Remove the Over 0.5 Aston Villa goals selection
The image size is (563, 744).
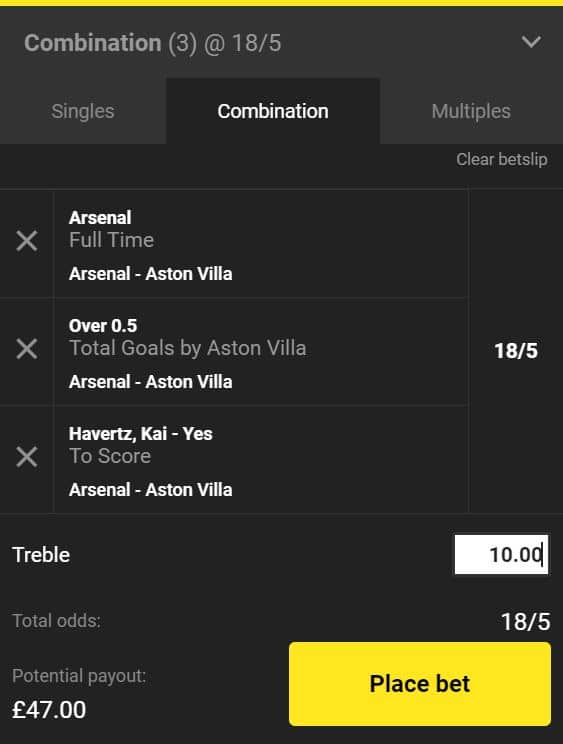coord(27,349)
